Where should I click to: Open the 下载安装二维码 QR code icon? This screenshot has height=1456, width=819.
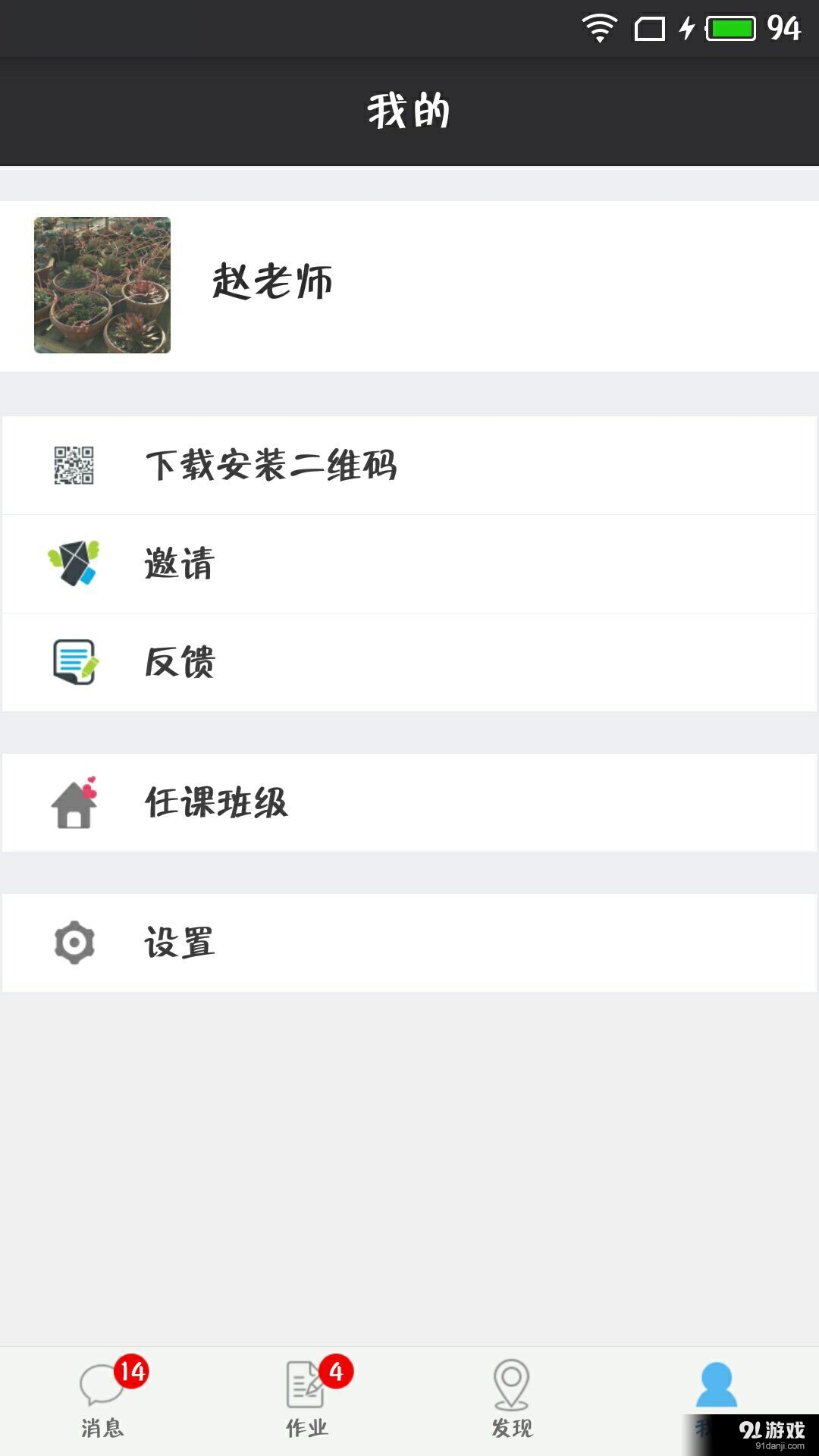(x=74, y=466)
